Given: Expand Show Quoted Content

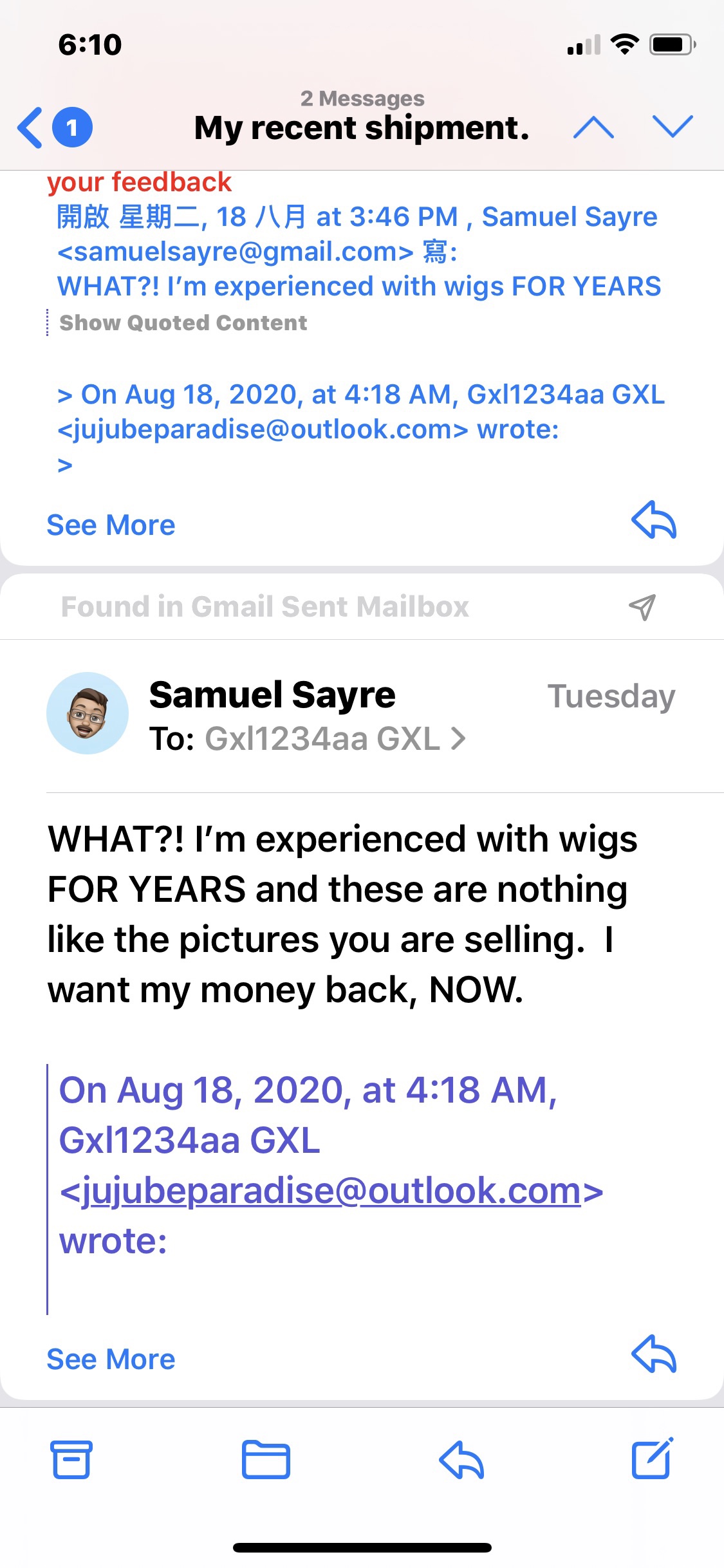Looking at the screenshot, I should (x=183, y=323).
